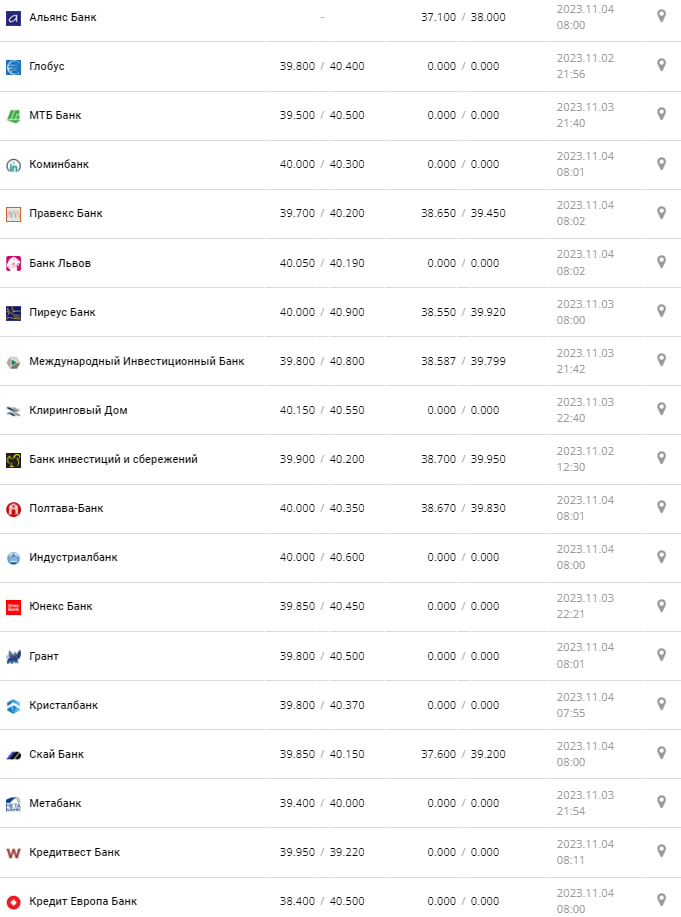This screenshot has width=681, height=917.
Task: Open the Пиреус Банк row
Action: click(62, 312)
